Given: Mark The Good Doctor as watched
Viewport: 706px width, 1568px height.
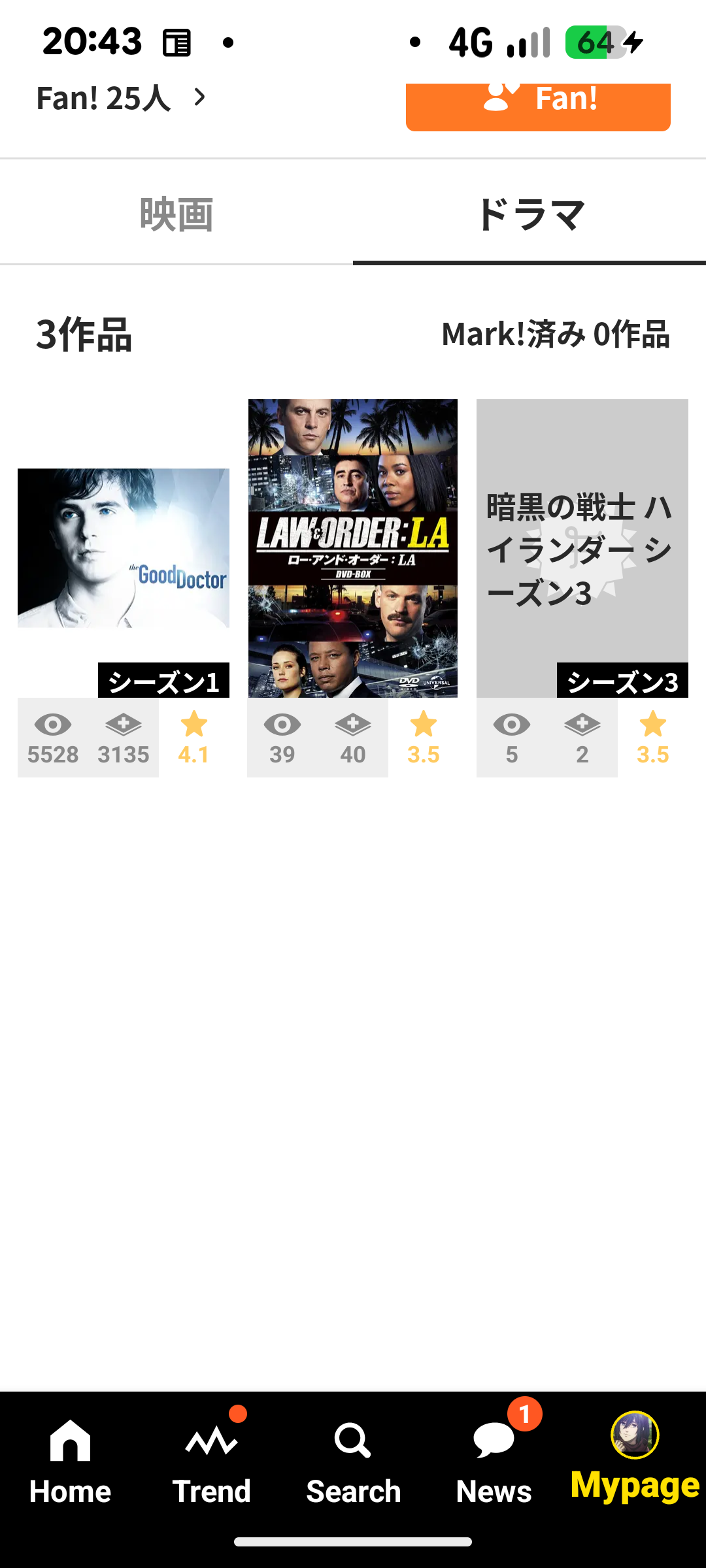Looking at the screenshot, I should [x=53, y=738].
